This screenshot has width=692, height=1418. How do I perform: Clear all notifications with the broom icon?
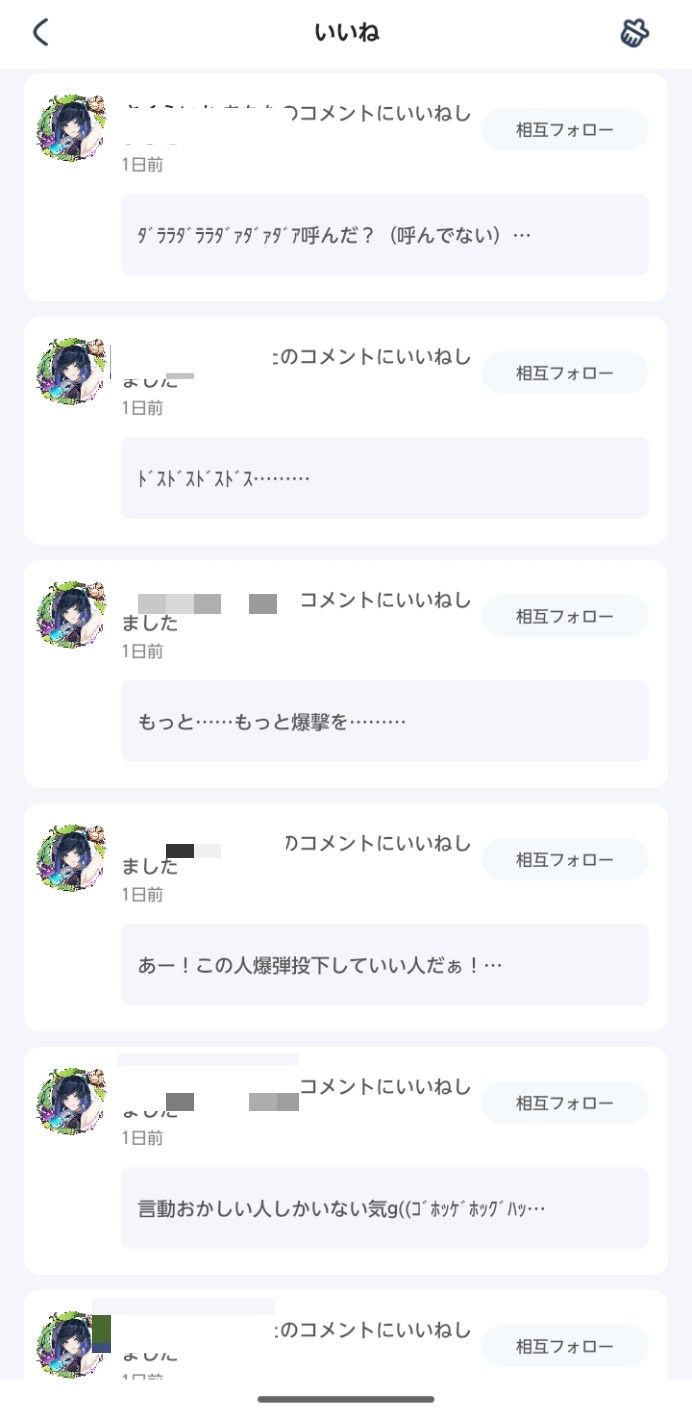pyautogui.click(x=634, y=33)
